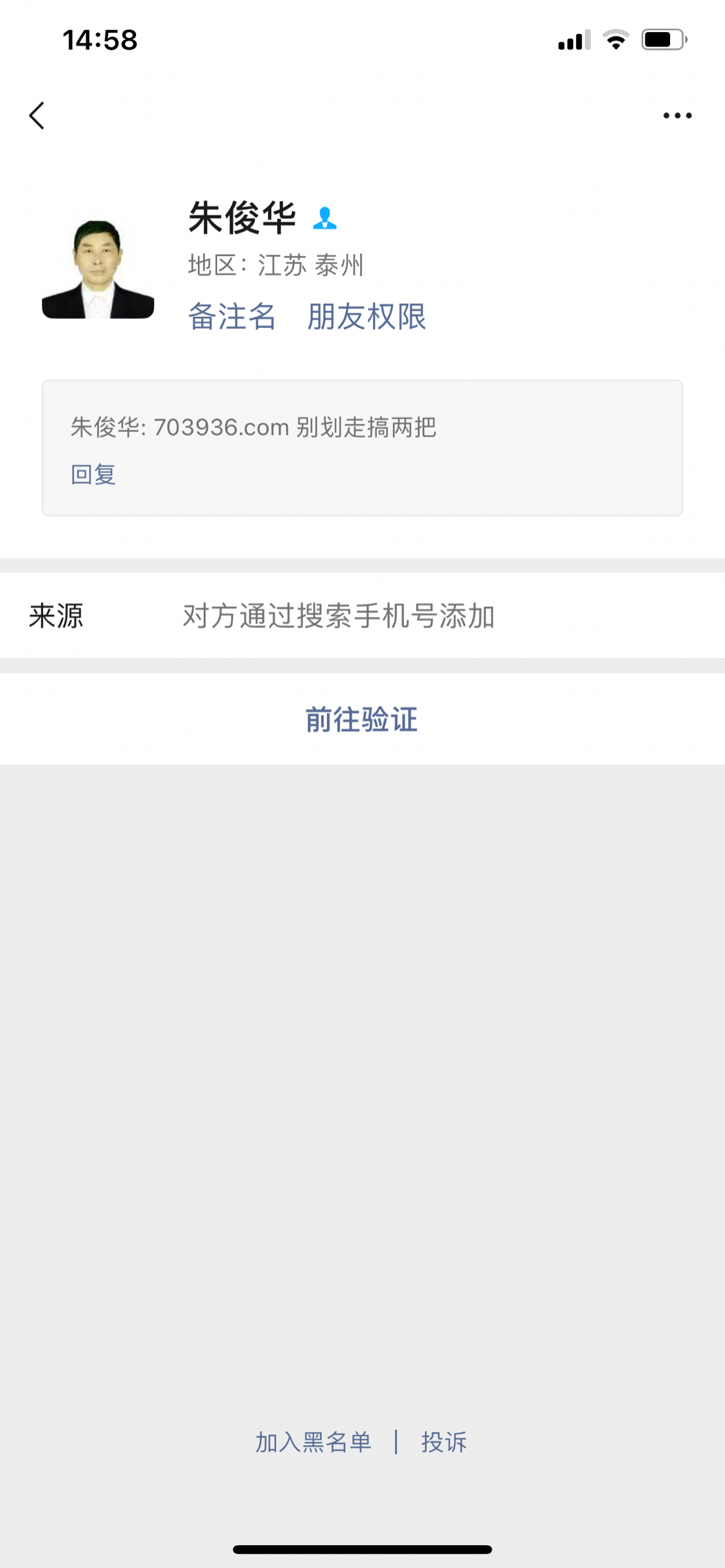This screenshot has height=1568, width=725.
Task: Open 朋友权限 friend permissions
Action: pos(367,317)
